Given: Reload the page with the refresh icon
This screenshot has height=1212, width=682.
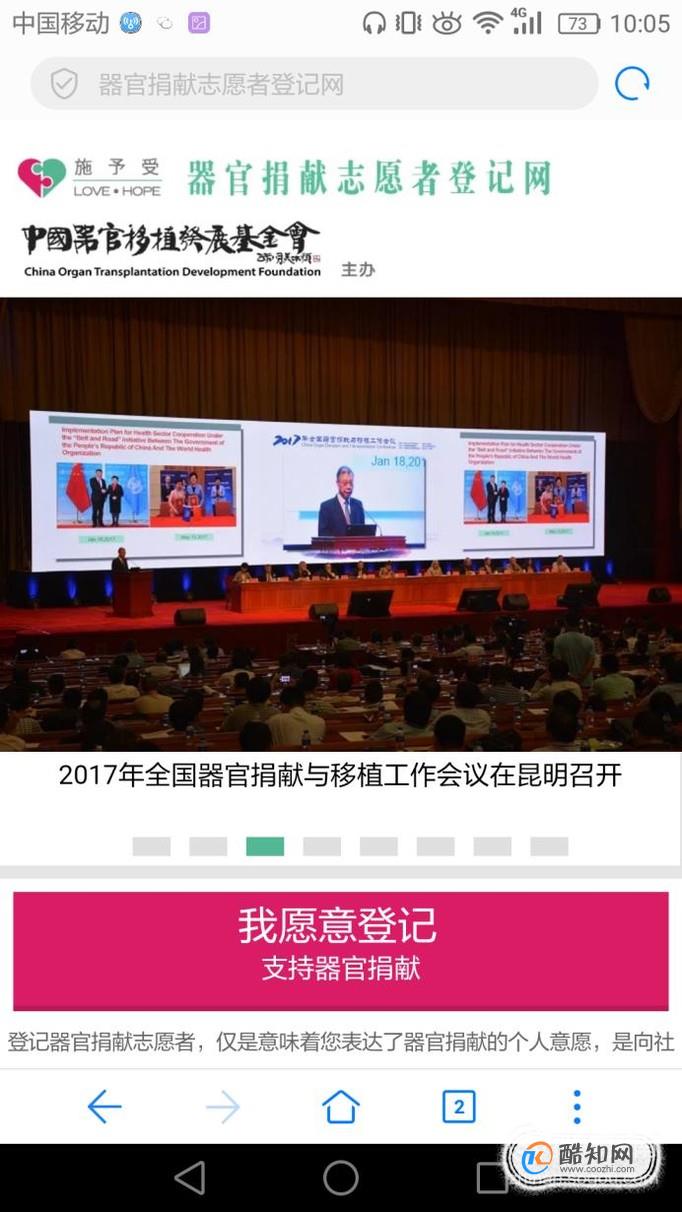Looking at the screenshot, I should click(631, 85).
